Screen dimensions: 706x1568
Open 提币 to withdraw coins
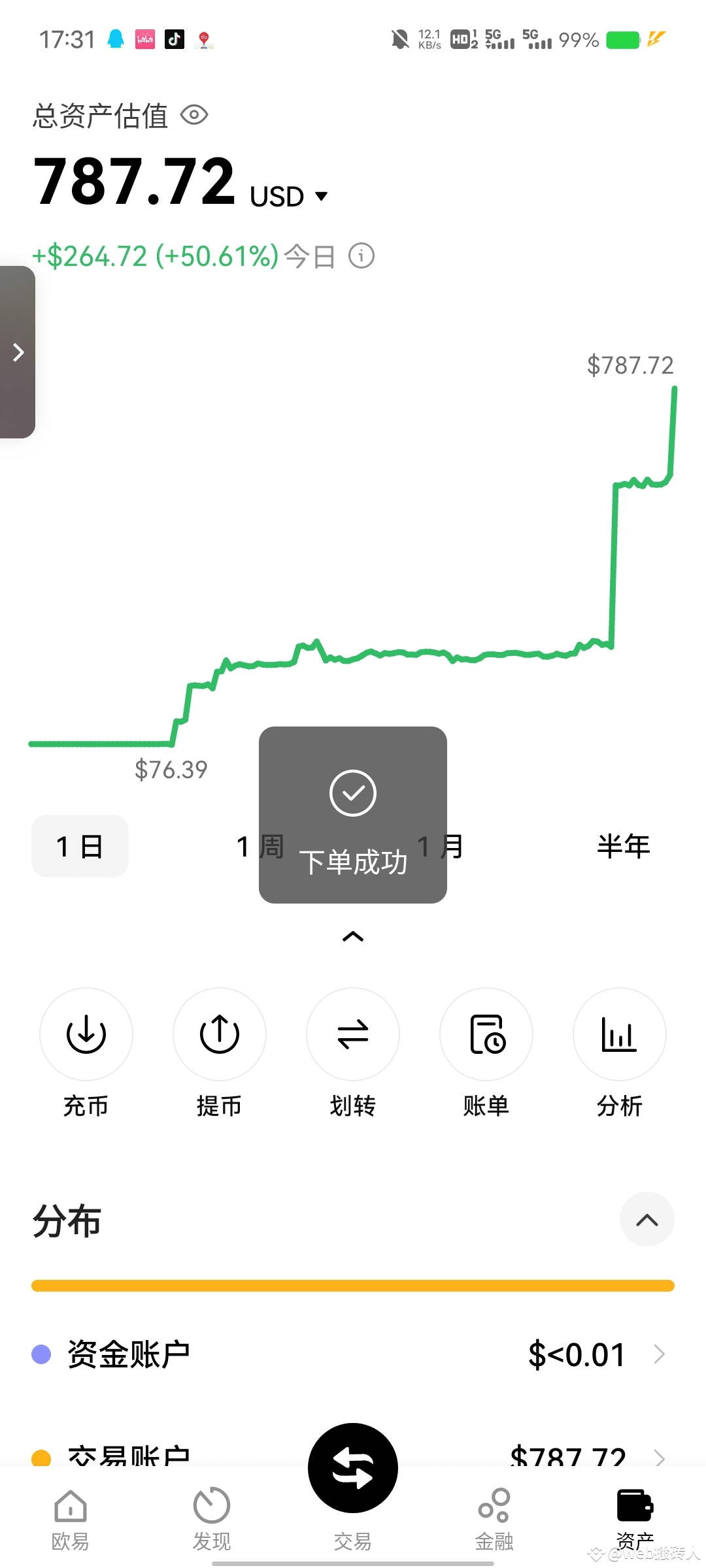click(x=220, y=1034)
